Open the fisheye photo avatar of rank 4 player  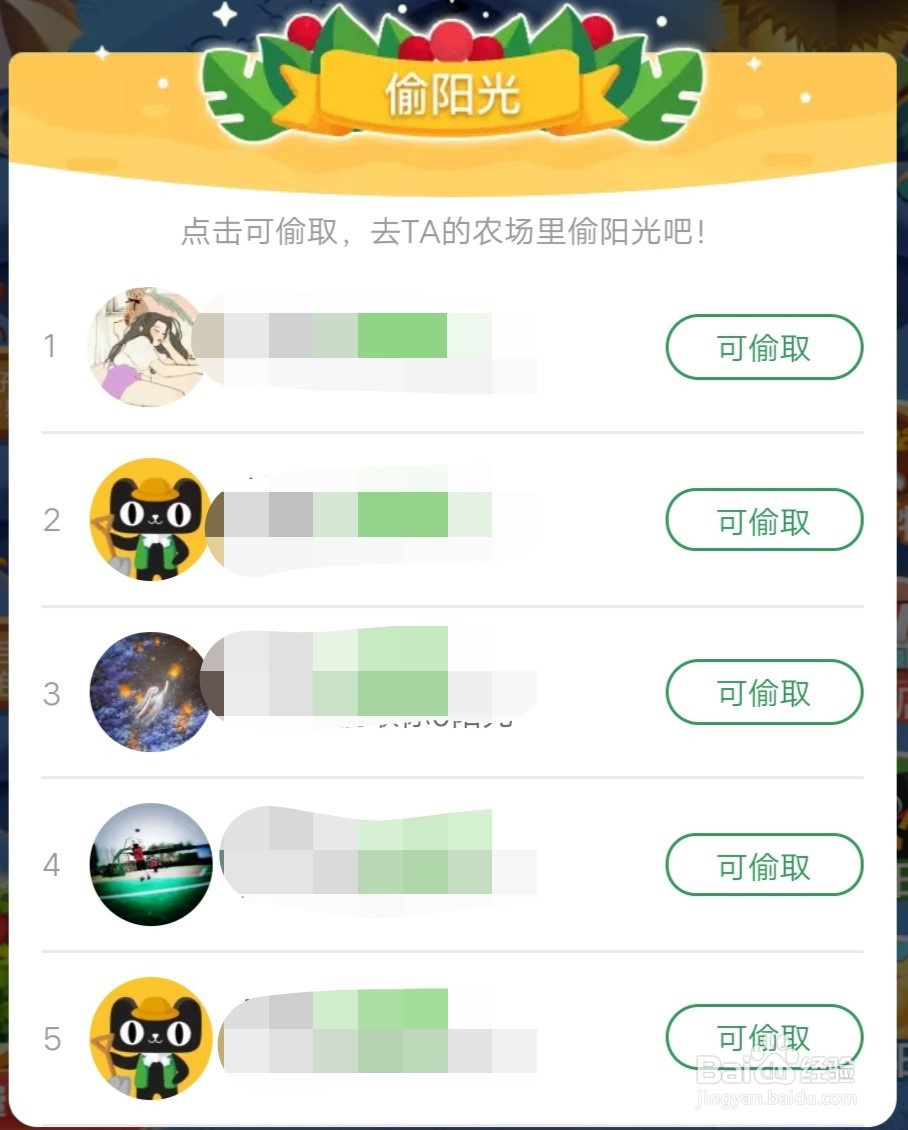(x=150, y=866)
